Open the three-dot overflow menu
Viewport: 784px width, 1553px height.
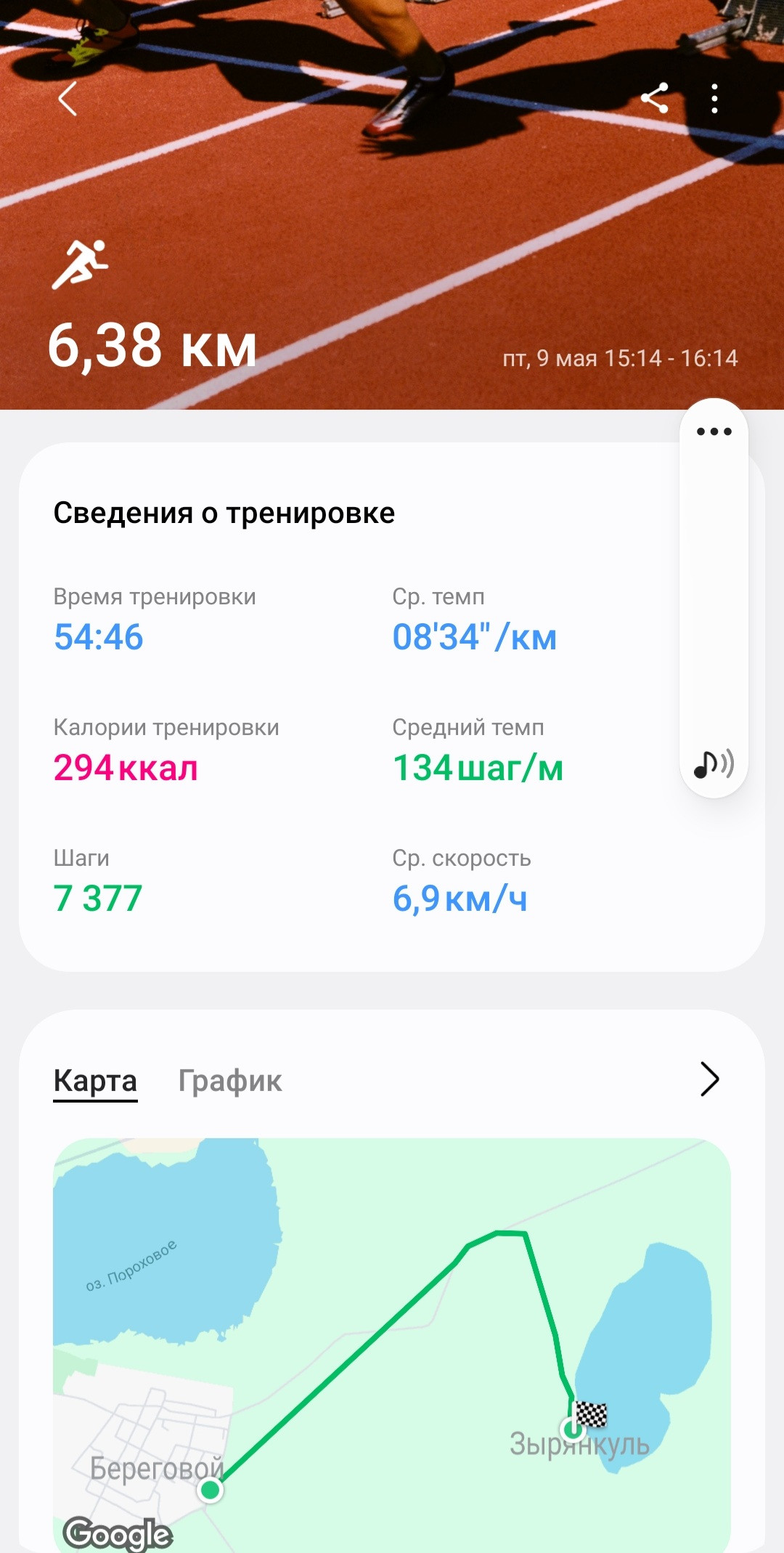[714, 98]
